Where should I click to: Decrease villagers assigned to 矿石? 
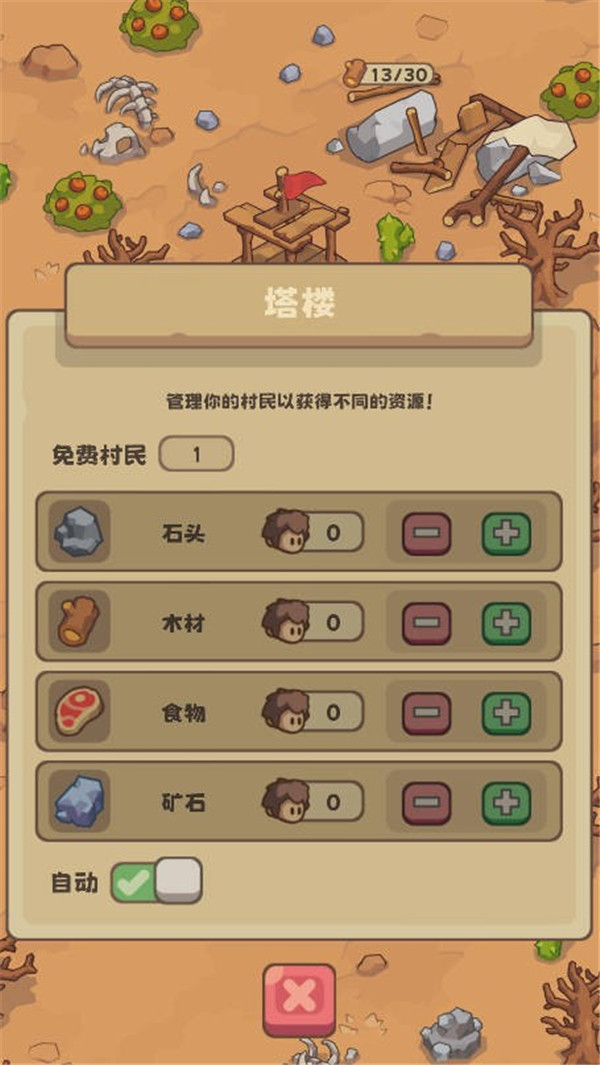pos(427,802)
